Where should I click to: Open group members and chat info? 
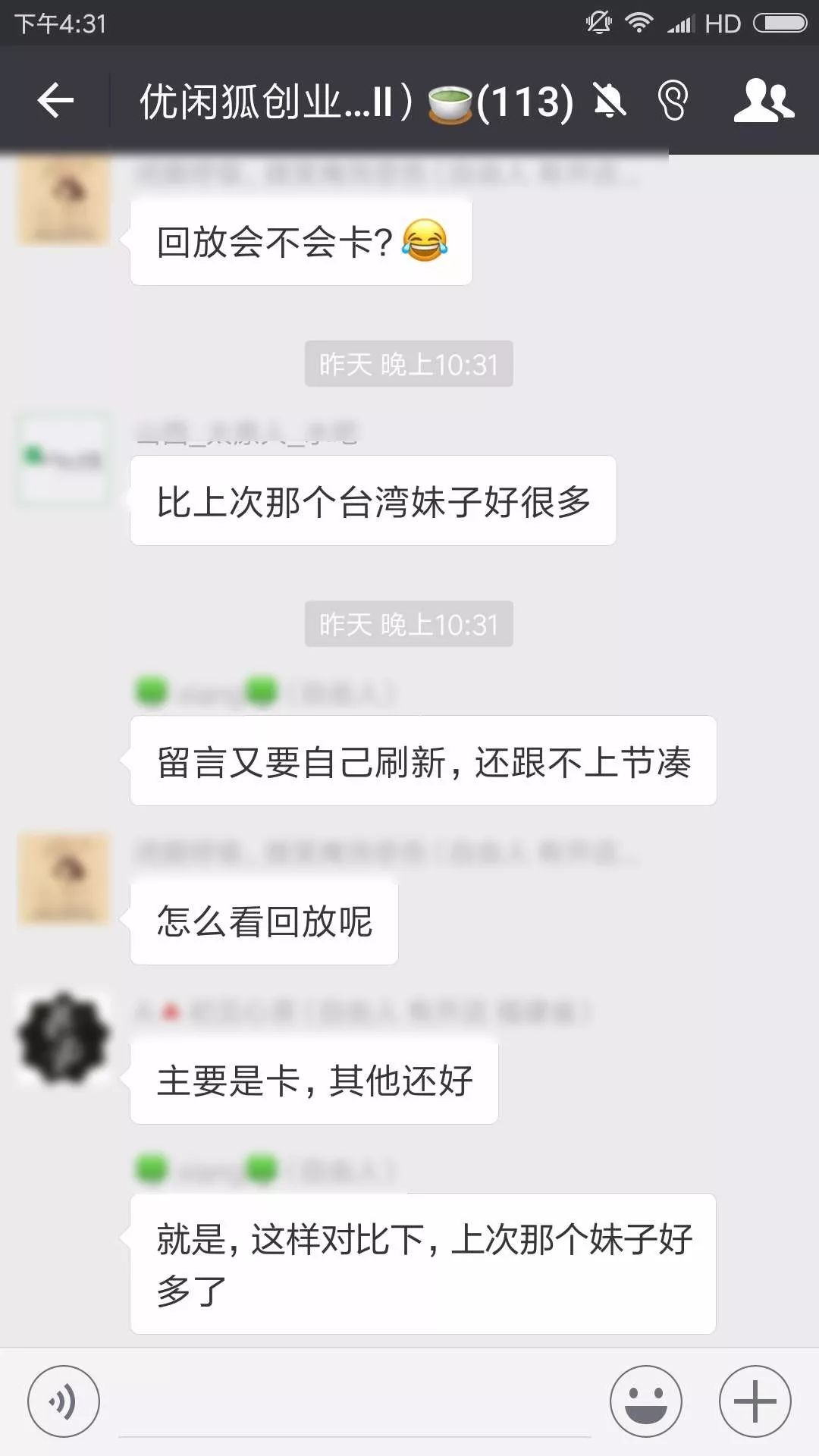point(763,100)
